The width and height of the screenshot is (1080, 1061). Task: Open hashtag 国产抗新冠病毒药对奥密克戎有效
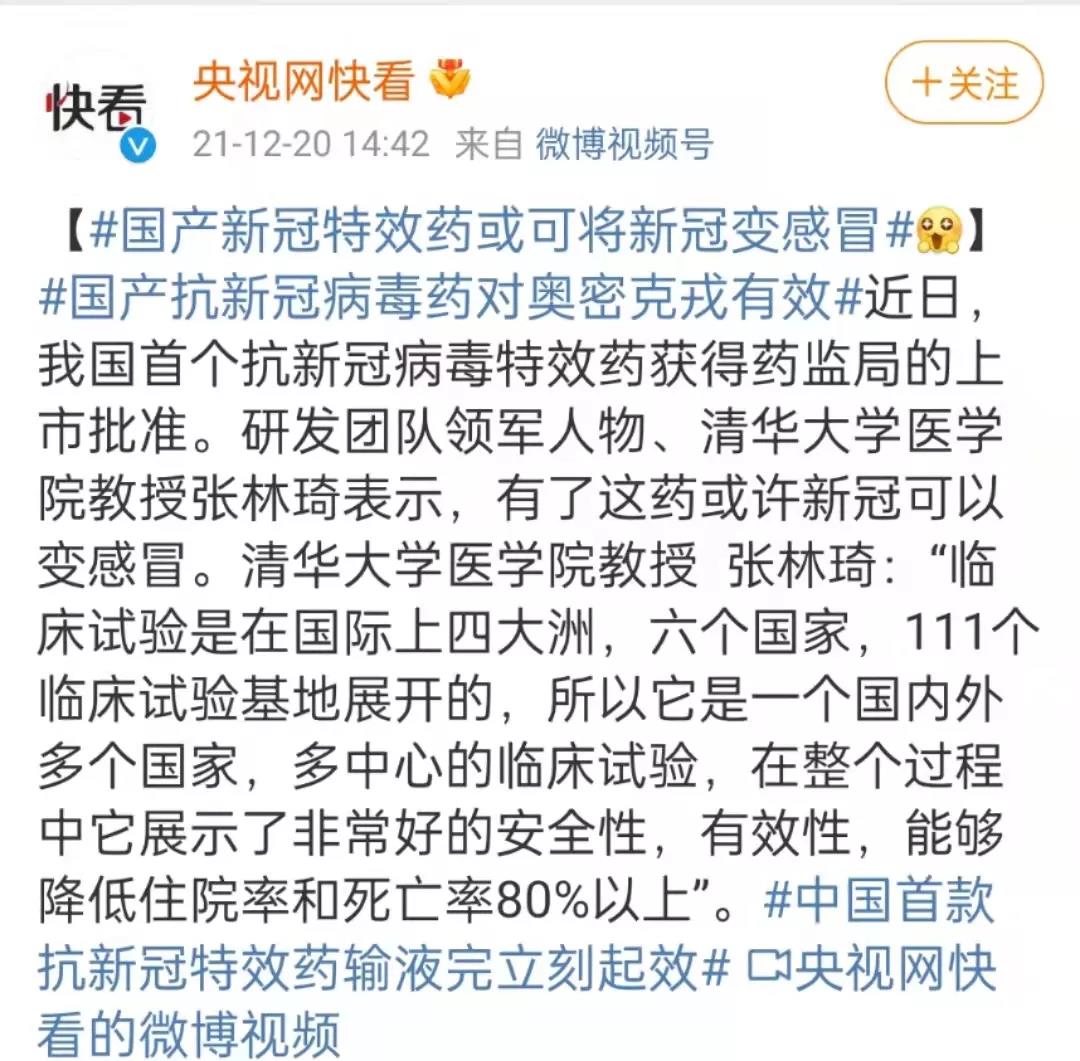click(x=450, y=296)
